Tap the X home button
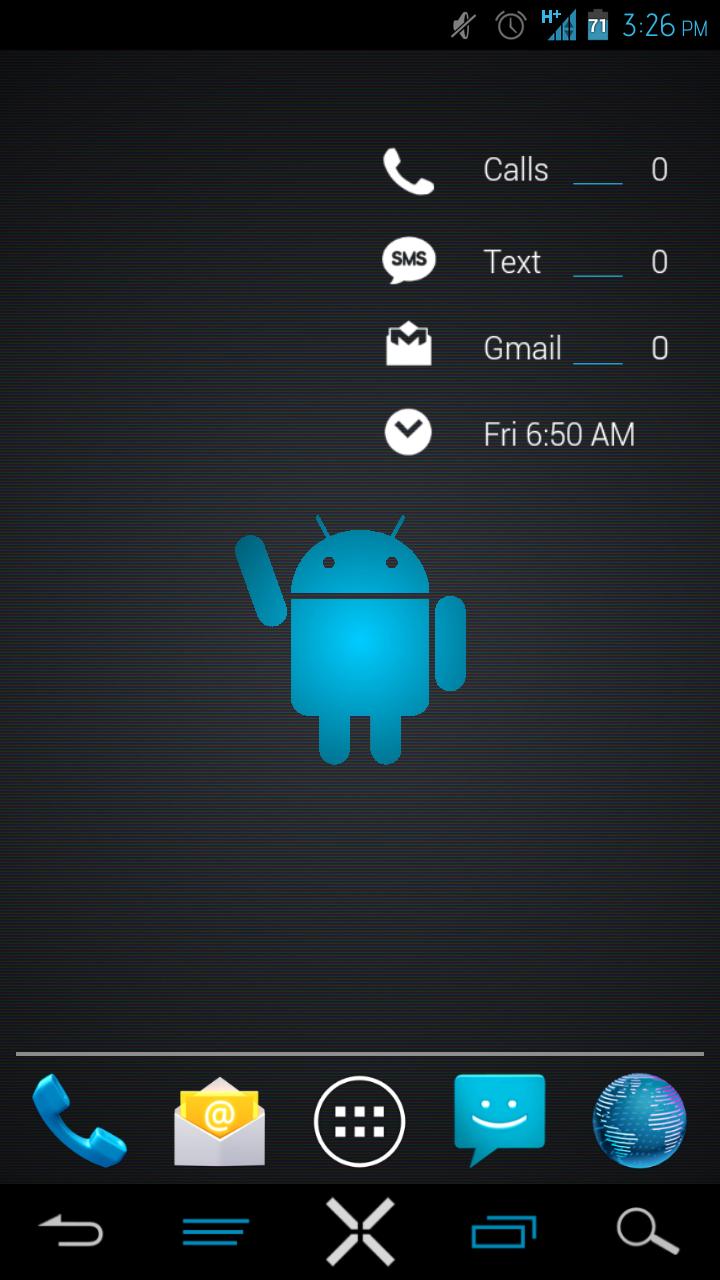 [360, 1231]
